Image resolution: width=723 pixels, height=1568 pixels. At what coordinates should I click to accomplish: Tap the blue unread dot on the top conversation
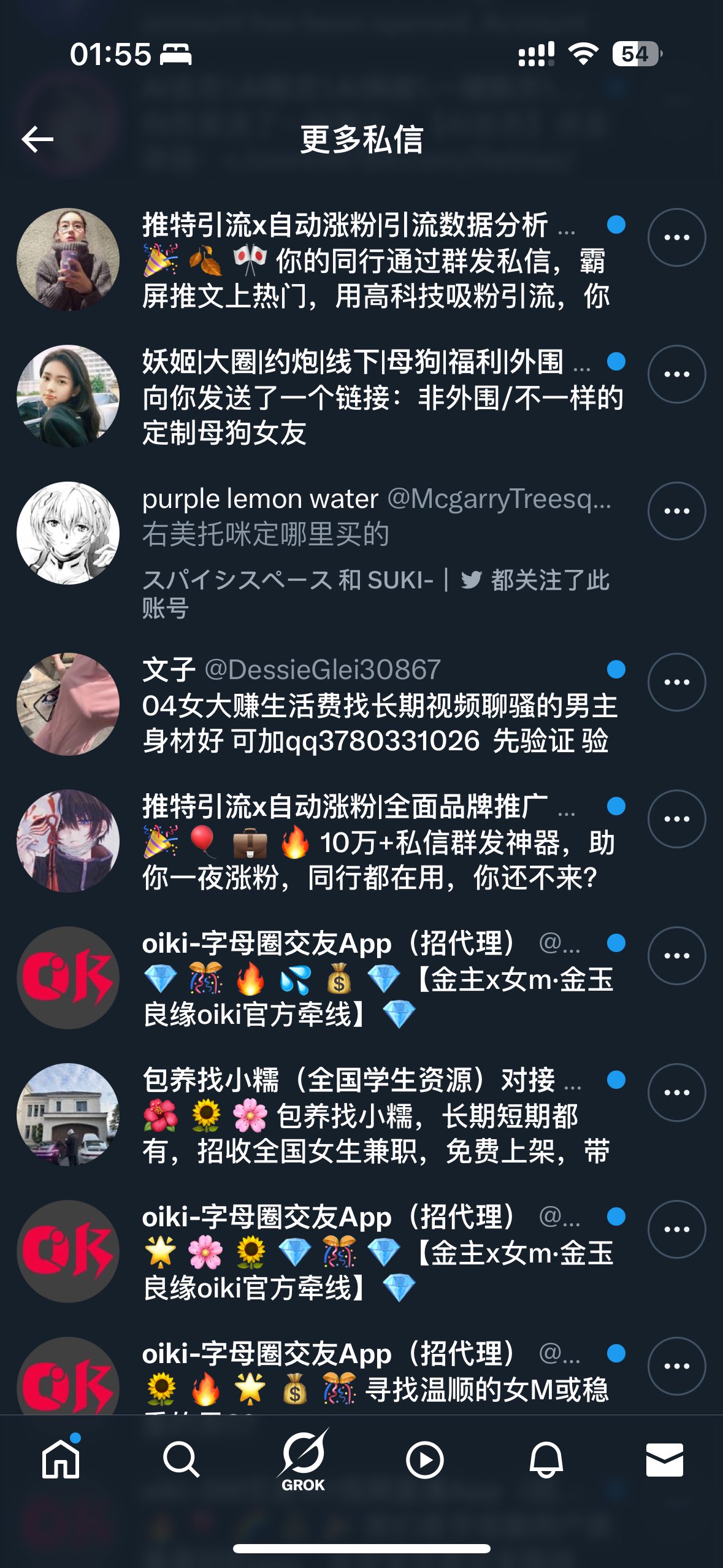pyautogui.click(x=615, y=226)
